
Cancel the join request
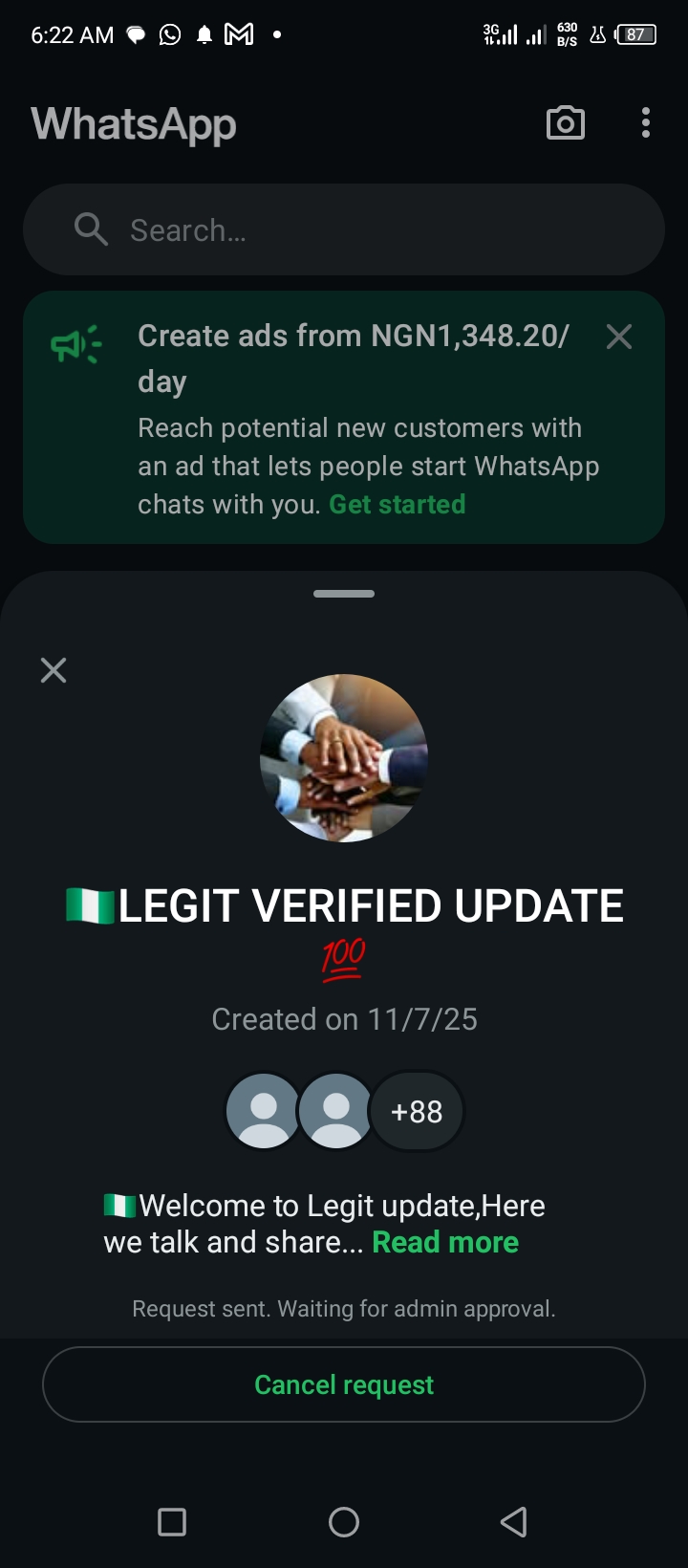344,1384
